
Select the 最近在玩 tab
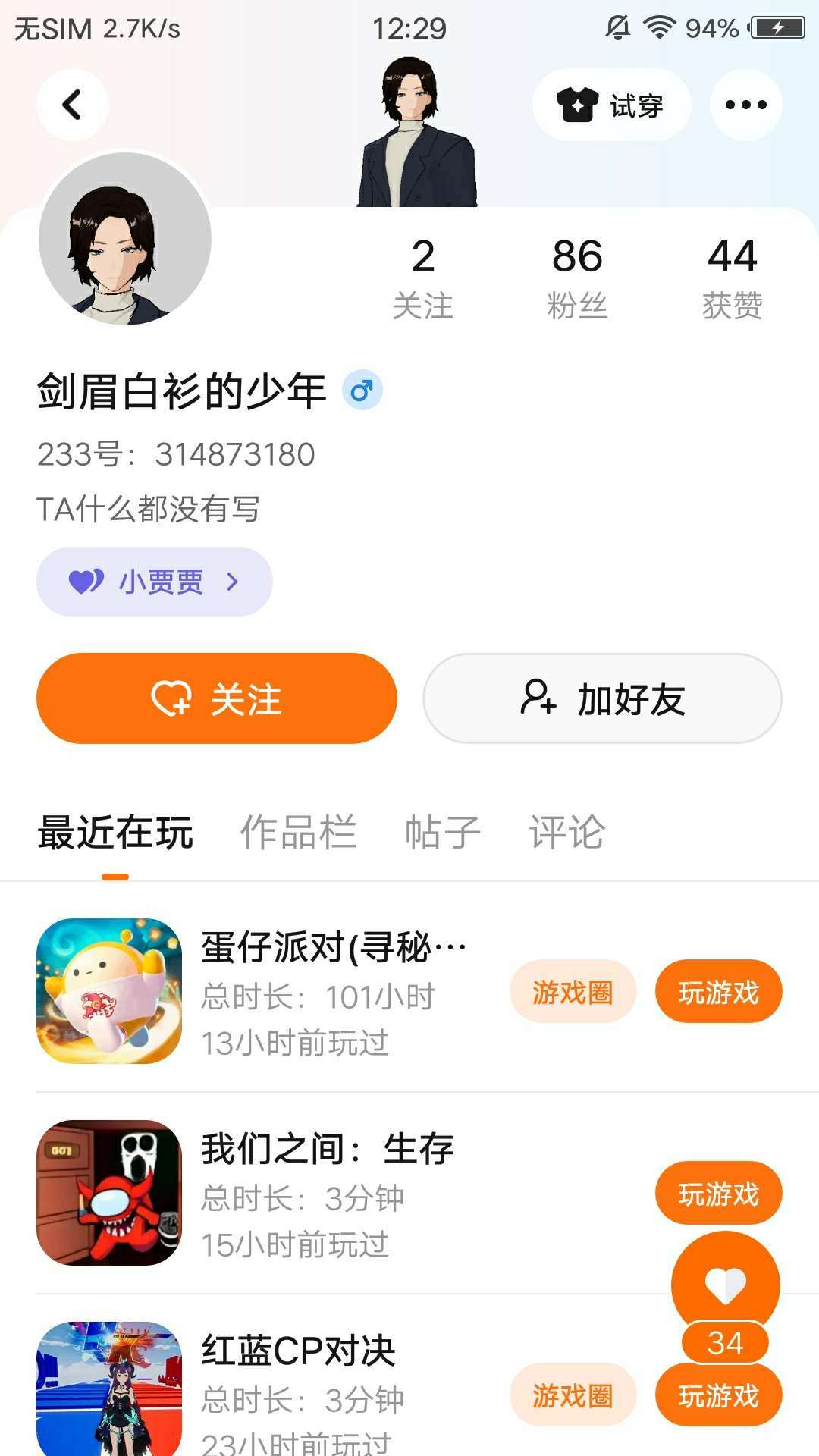(x=115, y=832)
